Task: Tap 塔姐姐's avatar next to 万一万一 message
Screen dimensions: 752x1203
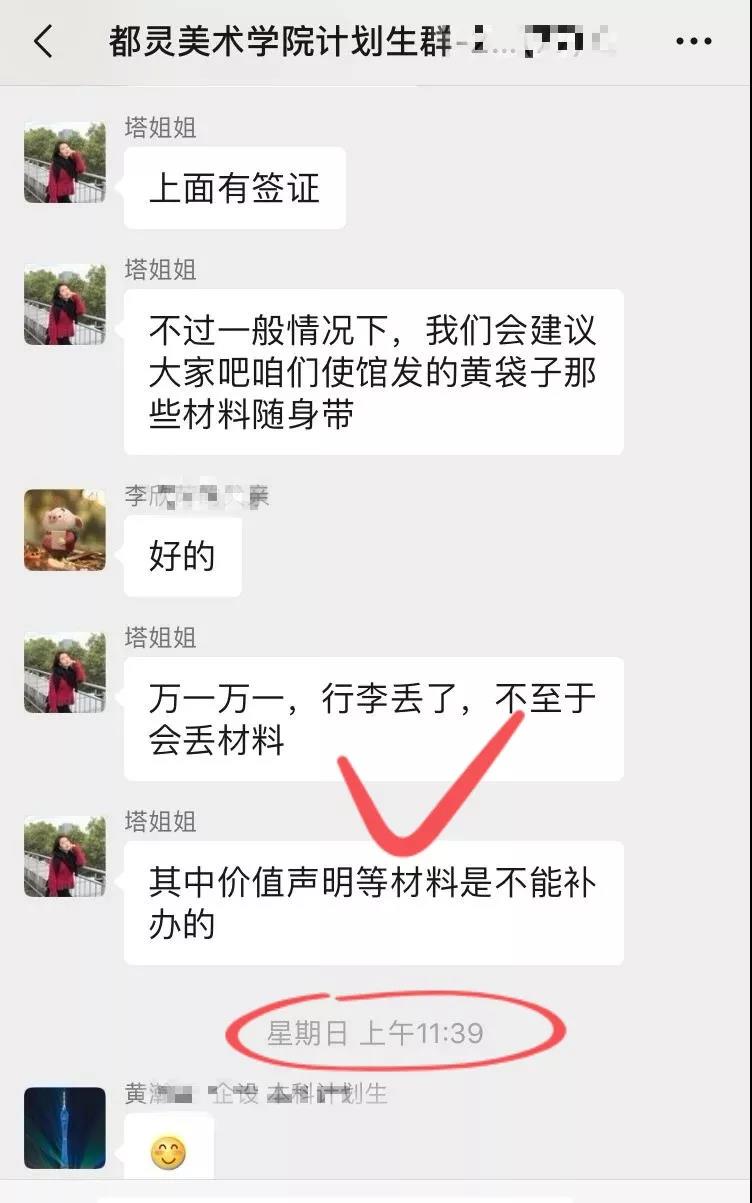Action: (65, 672)
